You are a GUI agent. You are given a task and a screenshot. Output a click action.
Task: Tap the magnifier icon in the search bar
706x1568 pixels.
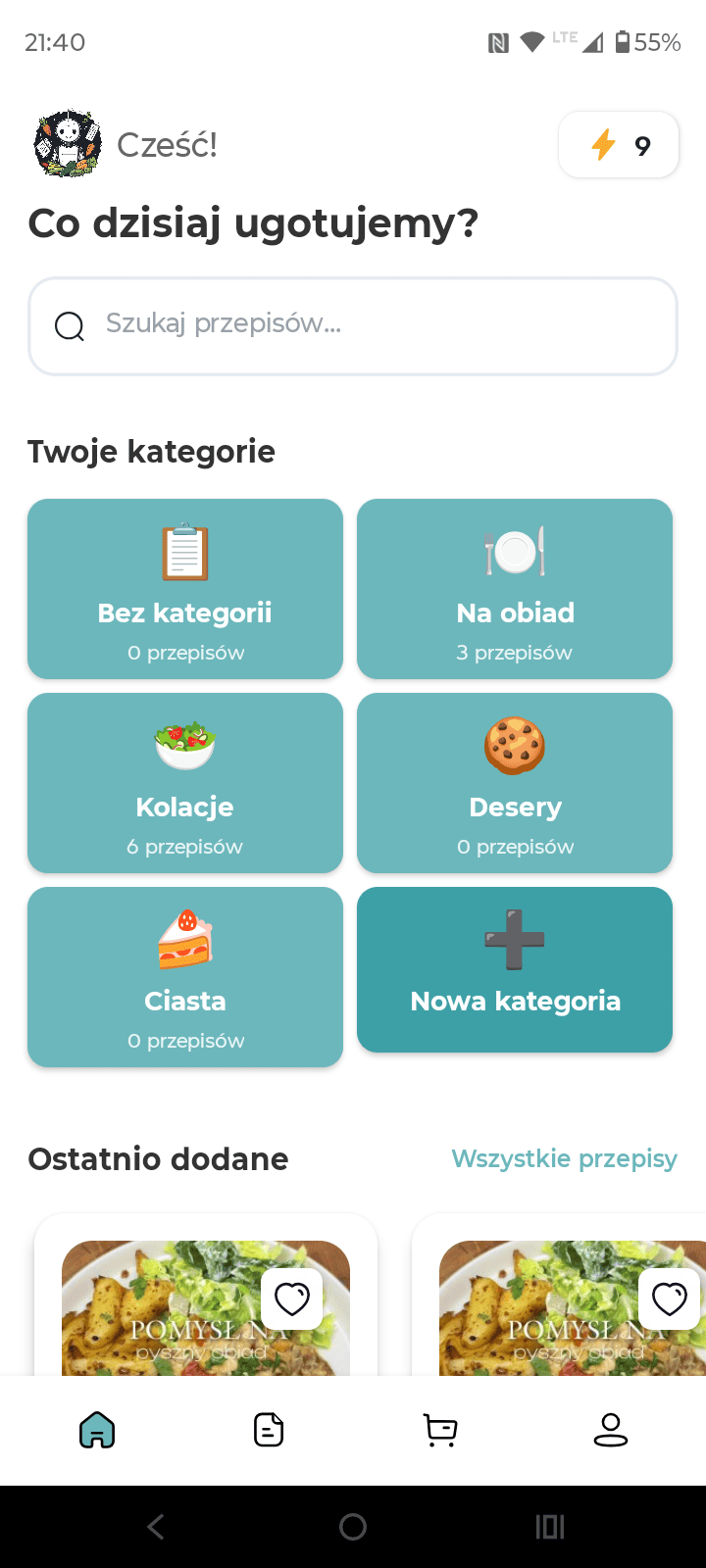coord(69,325)
